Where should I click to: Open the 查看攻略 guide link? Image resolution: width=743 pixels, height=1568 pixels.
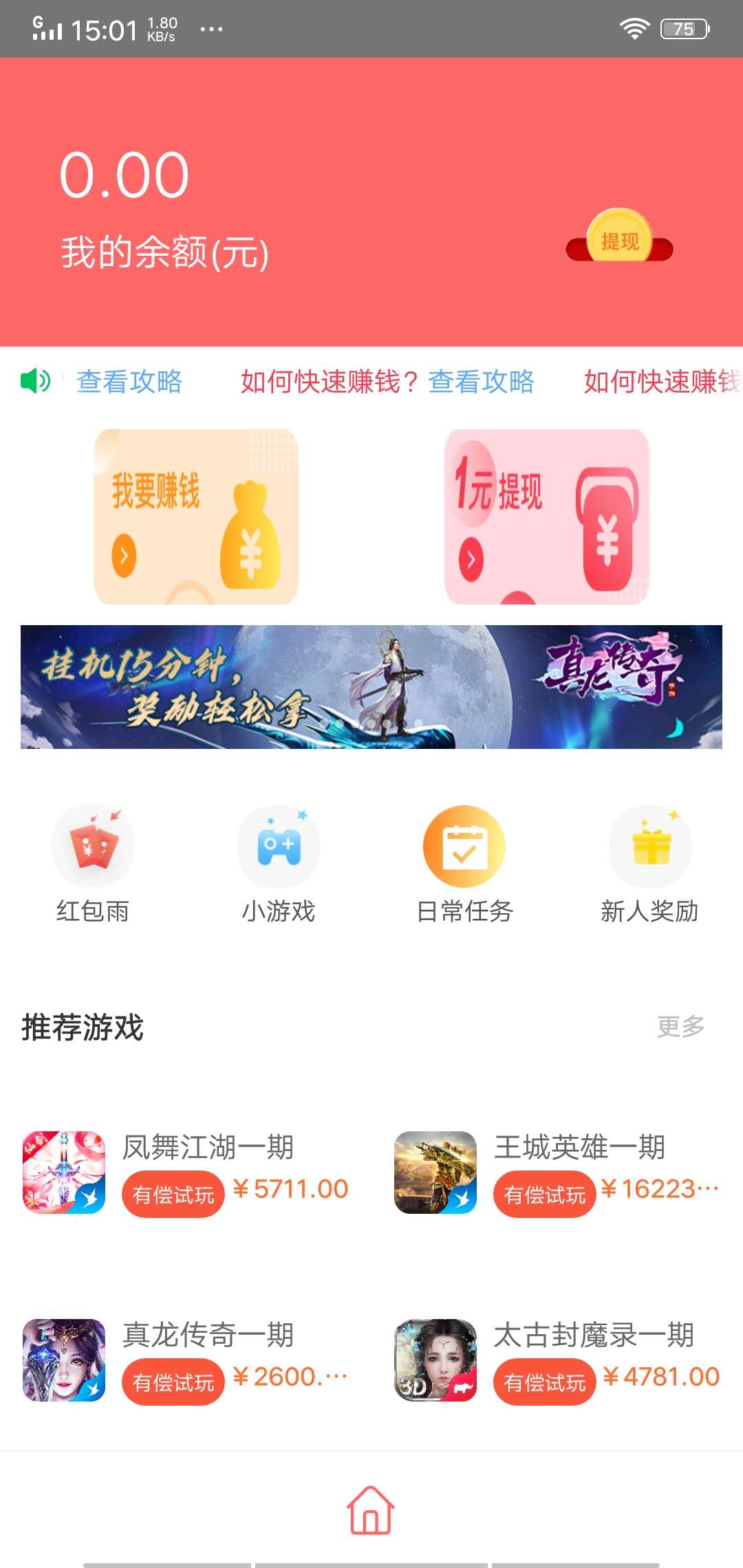(x=129, y=383)
